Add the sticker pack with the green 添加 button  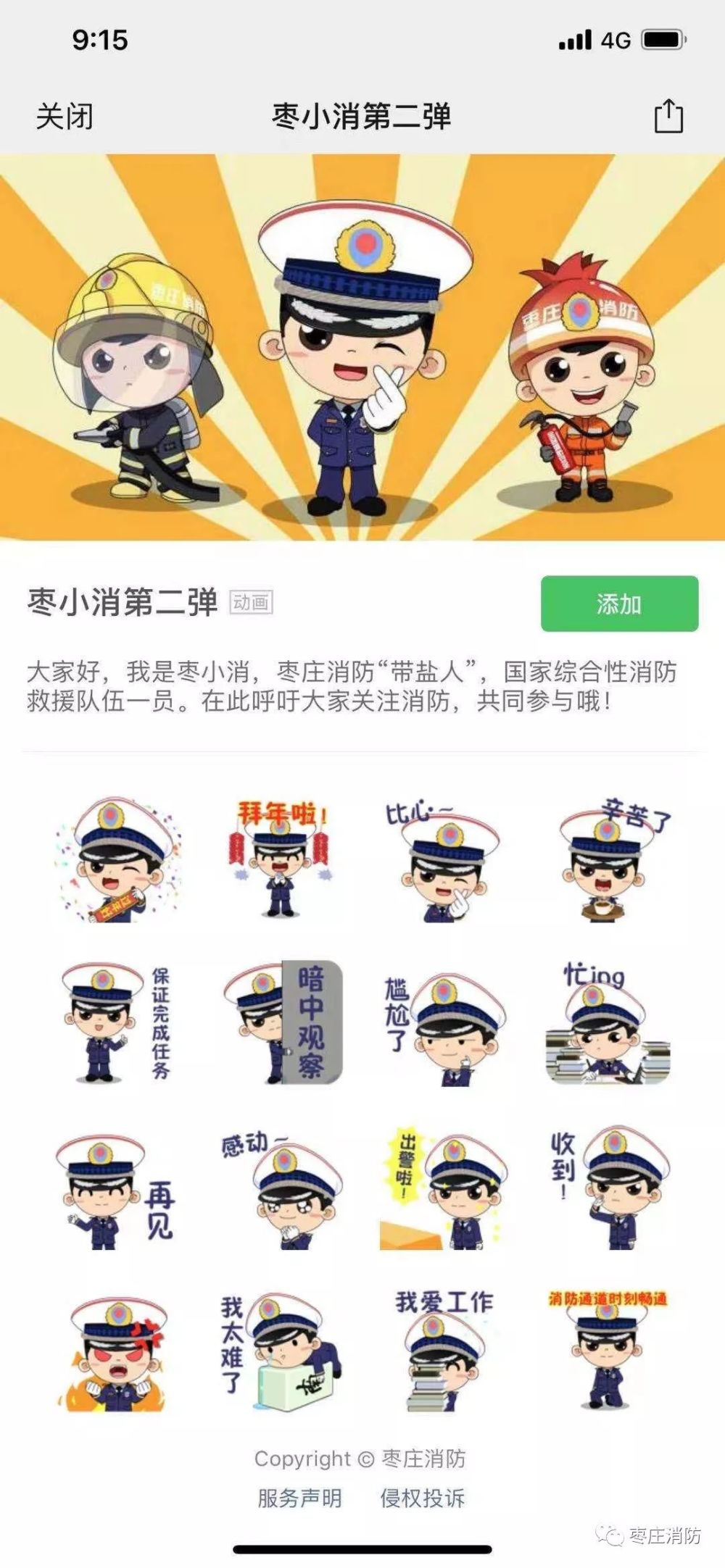(x=619, y=604)
